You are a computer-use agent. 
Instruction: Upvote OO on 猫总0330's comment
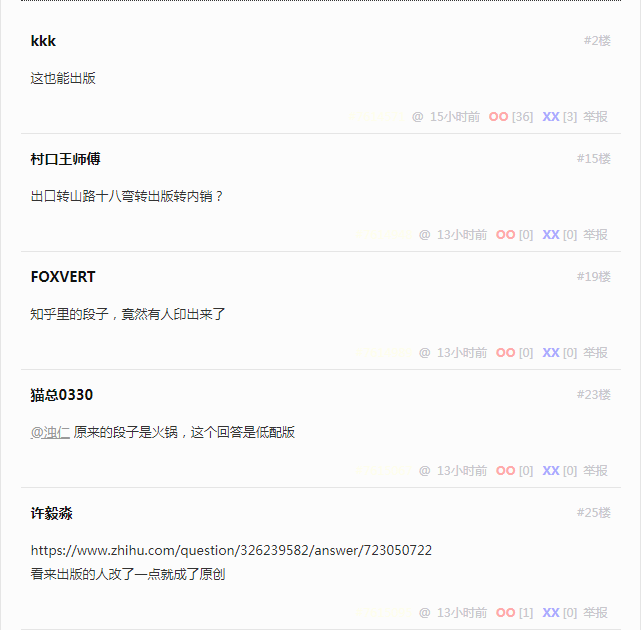coord(505,471)
